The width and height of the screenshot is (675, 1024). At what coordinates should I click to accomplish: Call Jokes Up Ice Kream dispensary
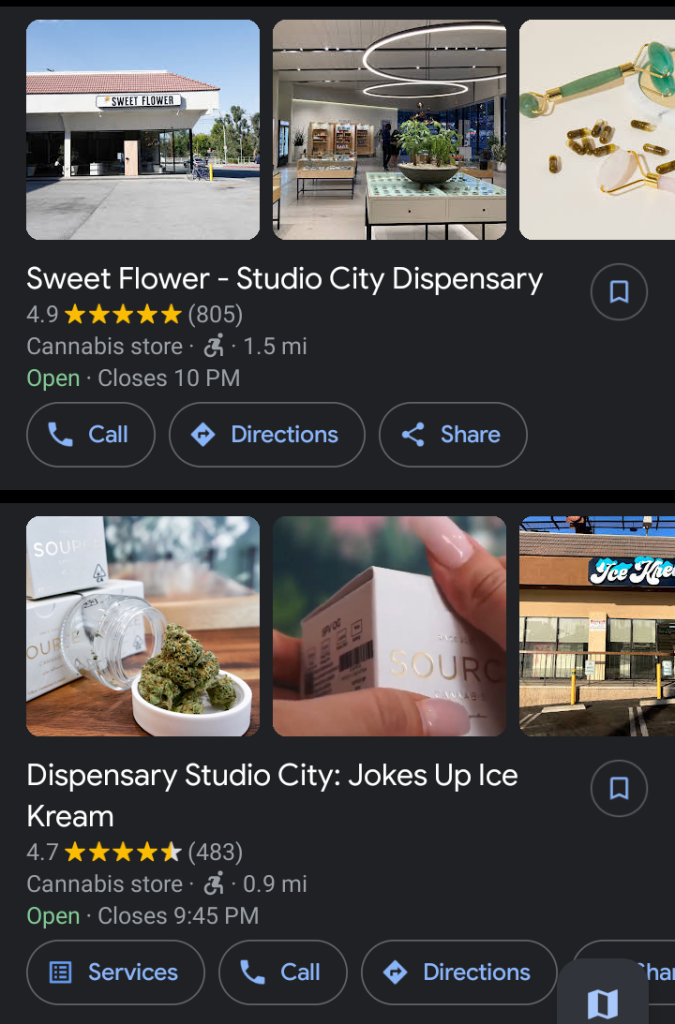tap(283, 972)
